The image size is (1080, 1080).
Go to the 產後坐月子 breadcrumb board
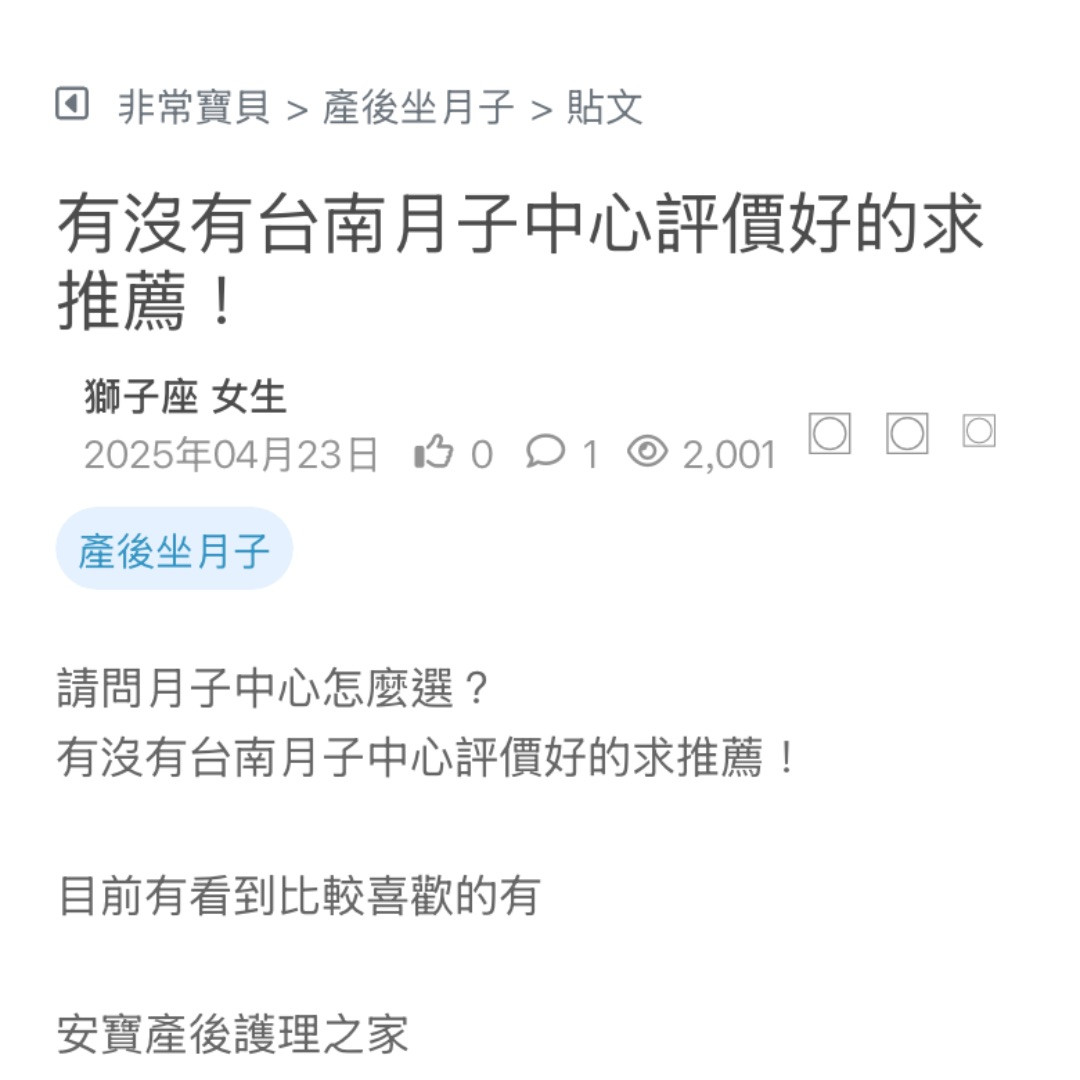418,107
